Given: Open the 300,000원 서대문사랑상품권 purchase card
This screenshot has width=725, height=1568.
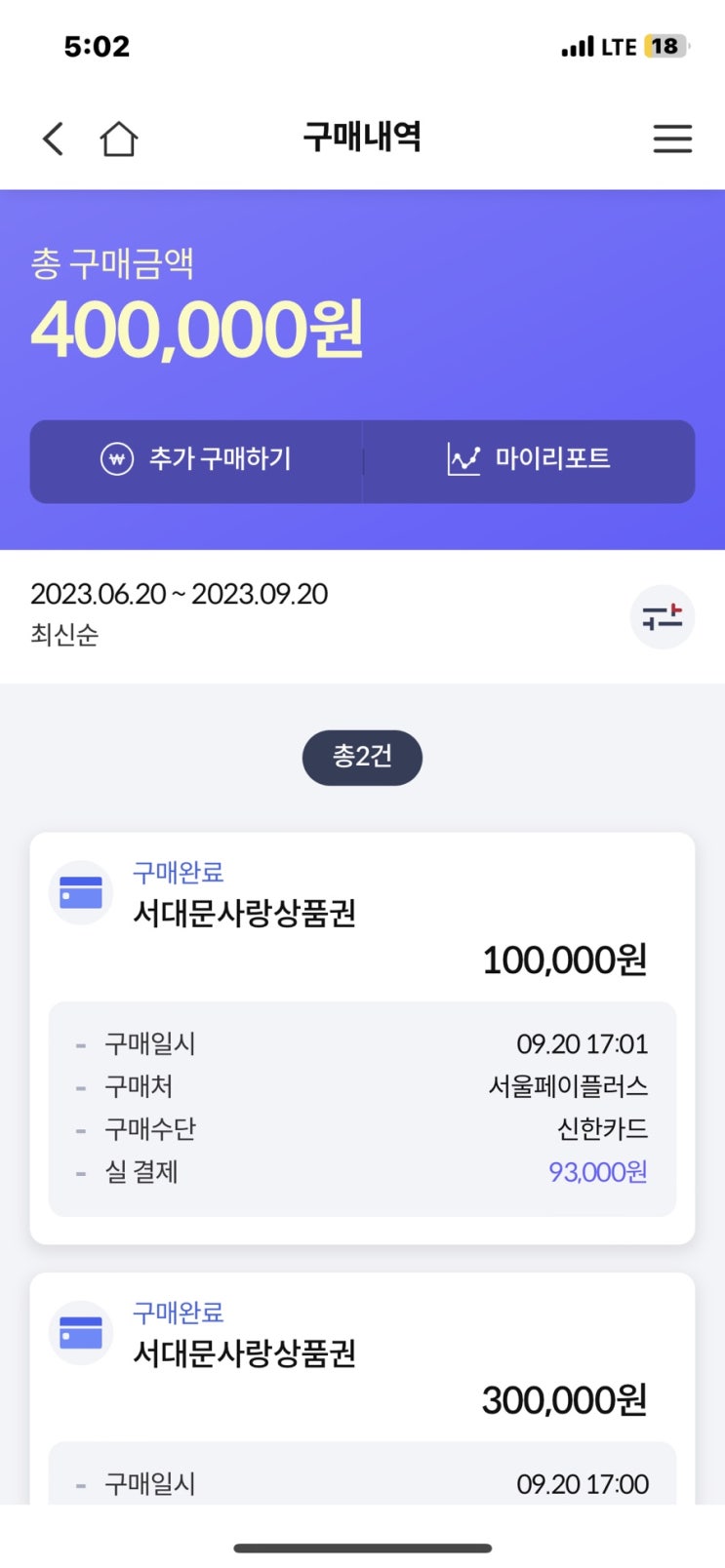Looking at the screenshot, I should [x=362, y=1389].
